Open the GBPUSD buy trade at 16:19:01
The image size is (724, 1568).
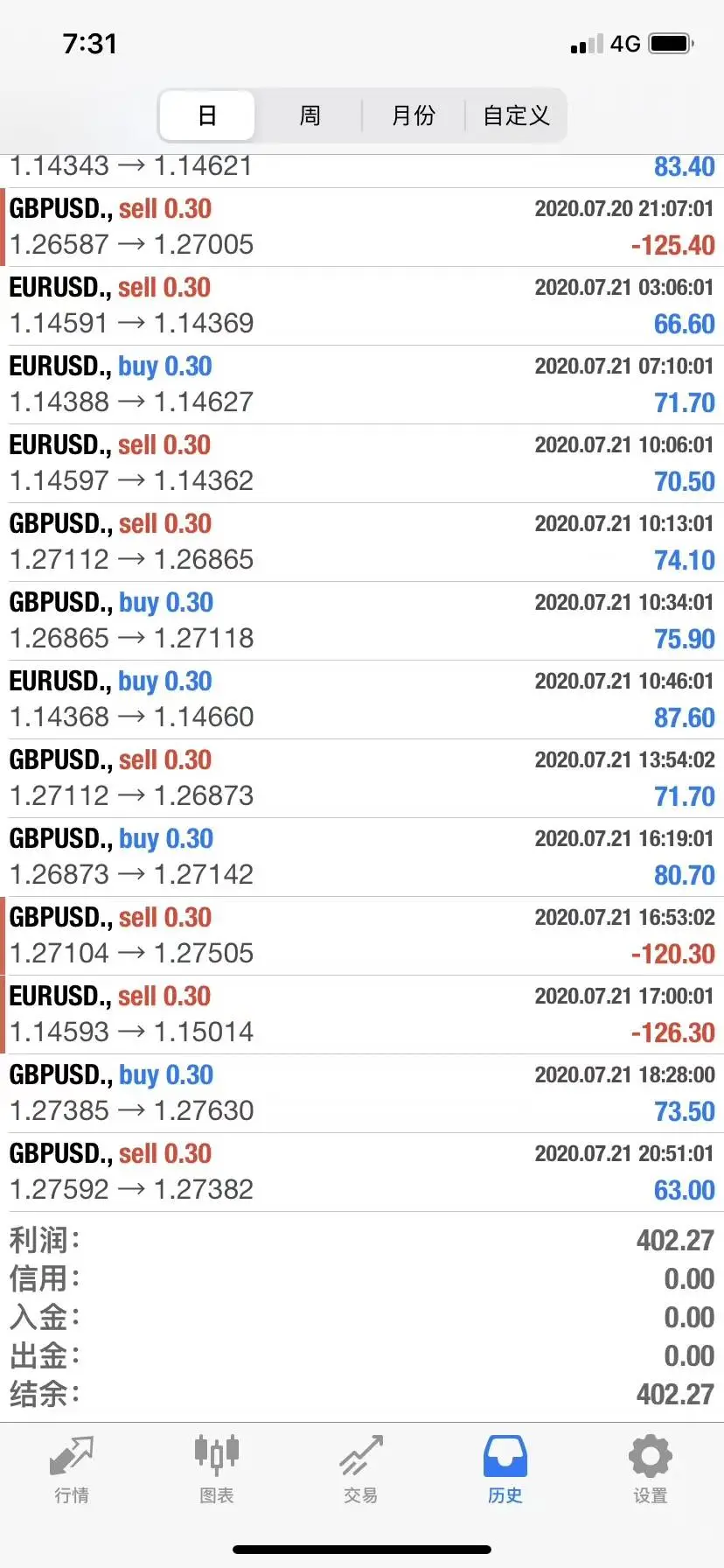pos(362,857)
